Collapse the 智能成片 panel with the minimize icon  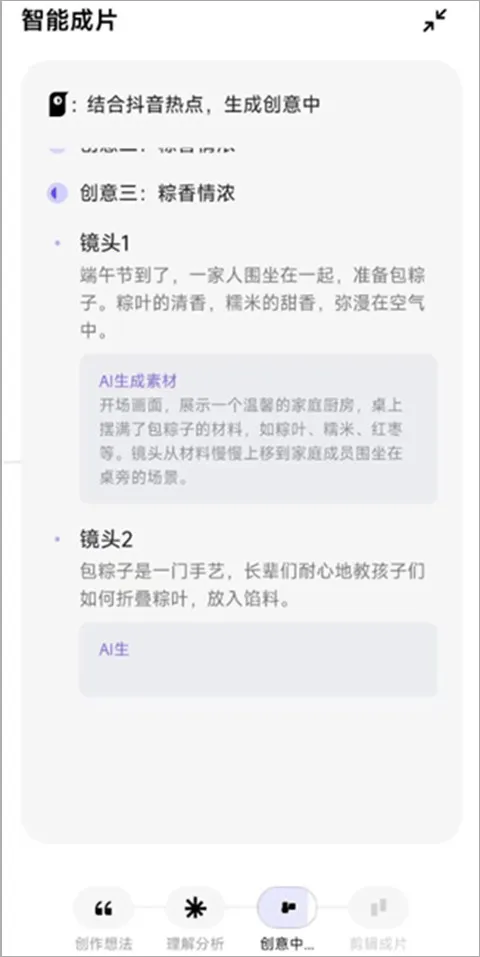[435, 21]
